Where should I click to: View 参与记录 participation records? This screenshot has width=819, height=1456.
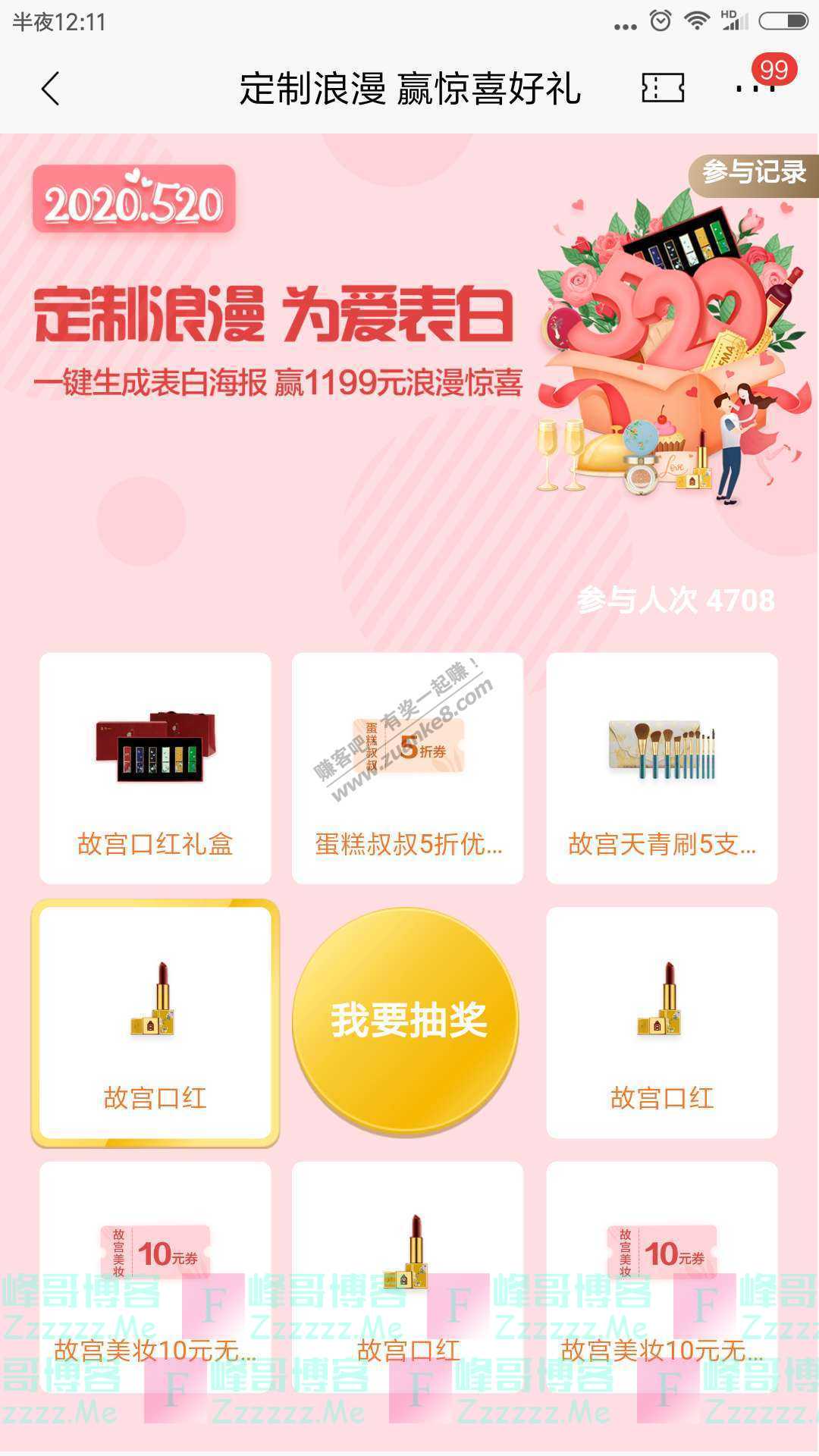(753, 173)
